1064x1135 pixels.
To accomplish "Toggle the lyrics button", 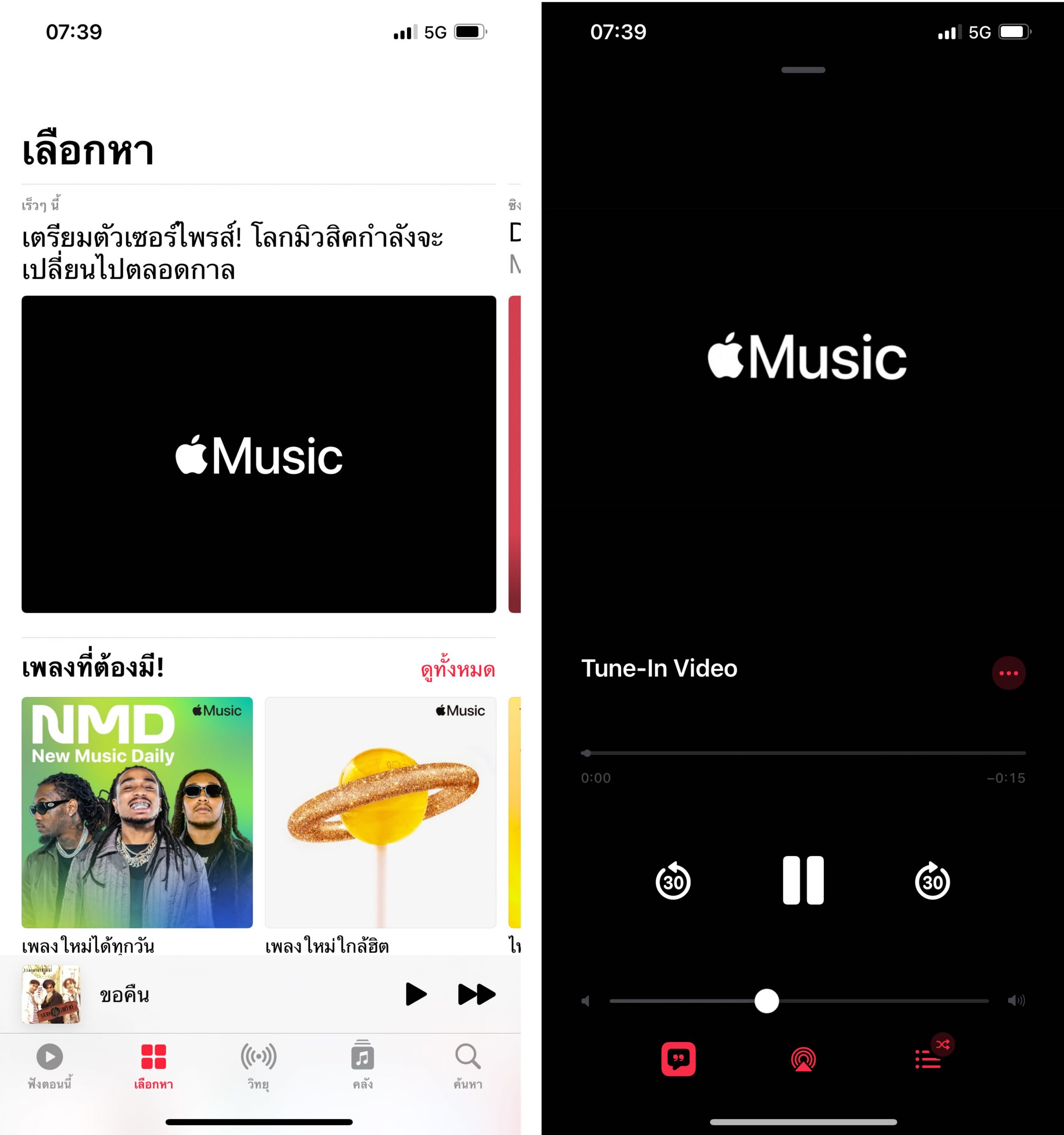I will (678, 1059).
